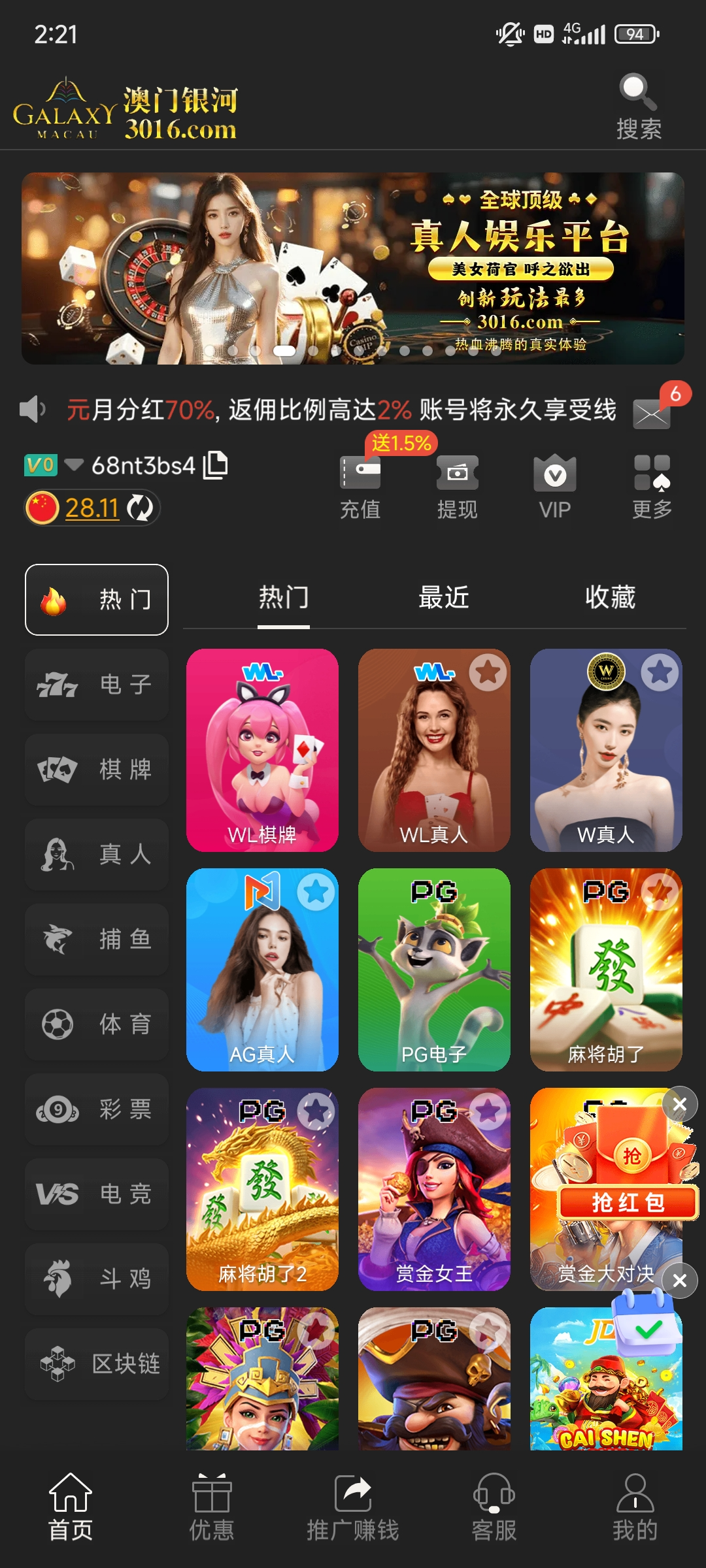The image size is (706, 1568).
Task: Dismiss the 抢红包 floating popup
Action: pos(680,1104)
